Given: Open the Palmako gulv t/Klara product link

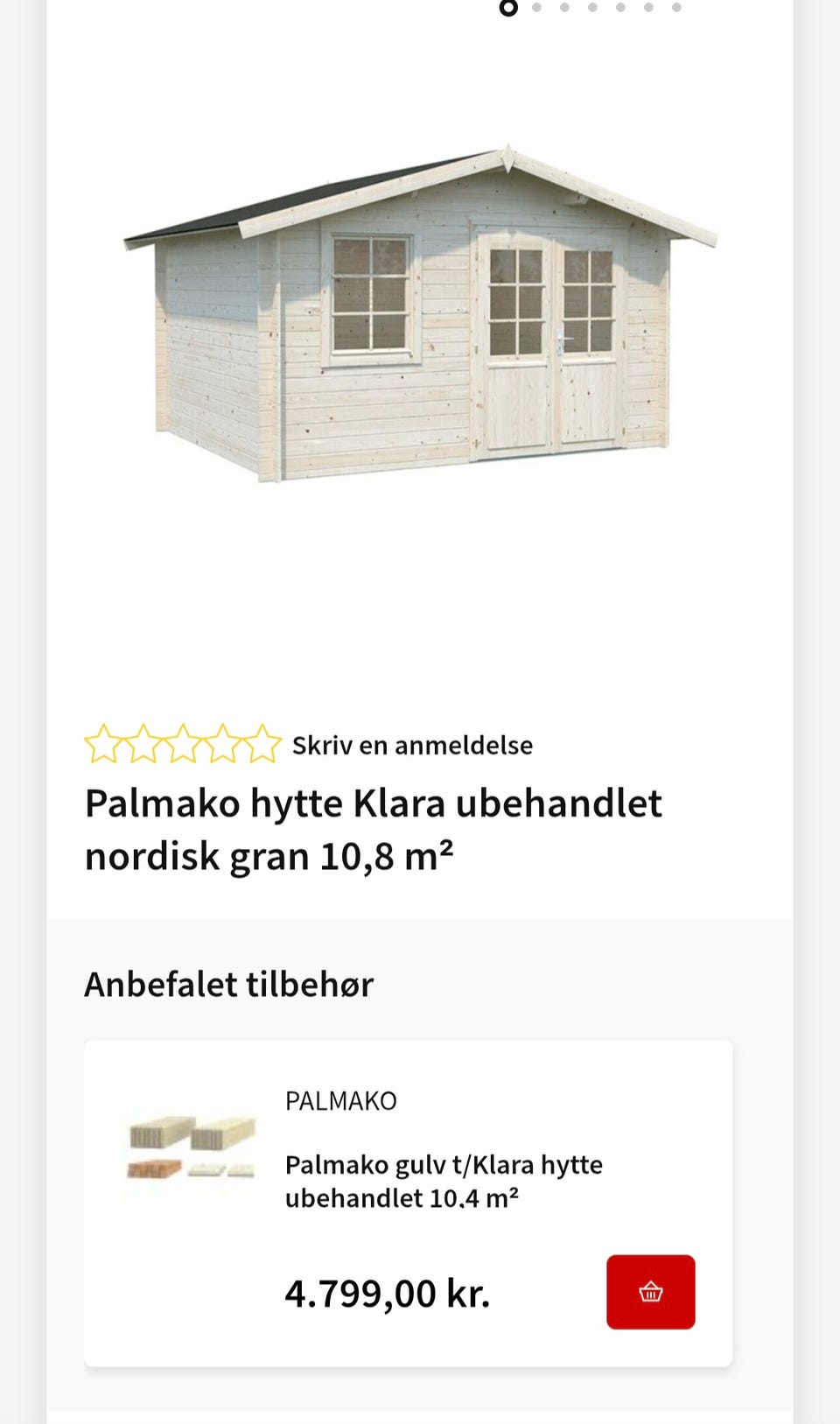Looking at the screenshot, I should (x=442, y=1182).
